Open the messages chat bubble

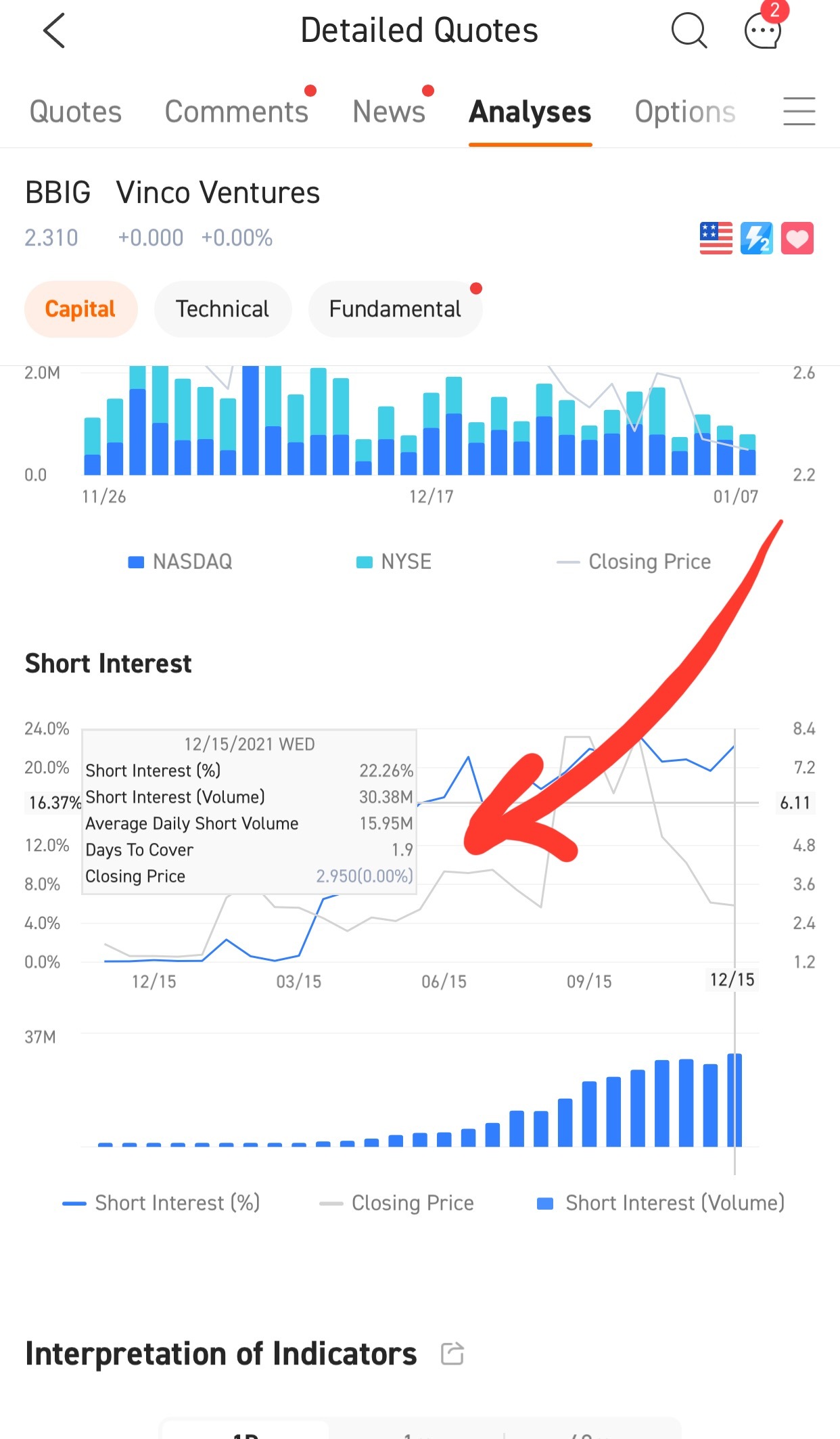[763, 31]
